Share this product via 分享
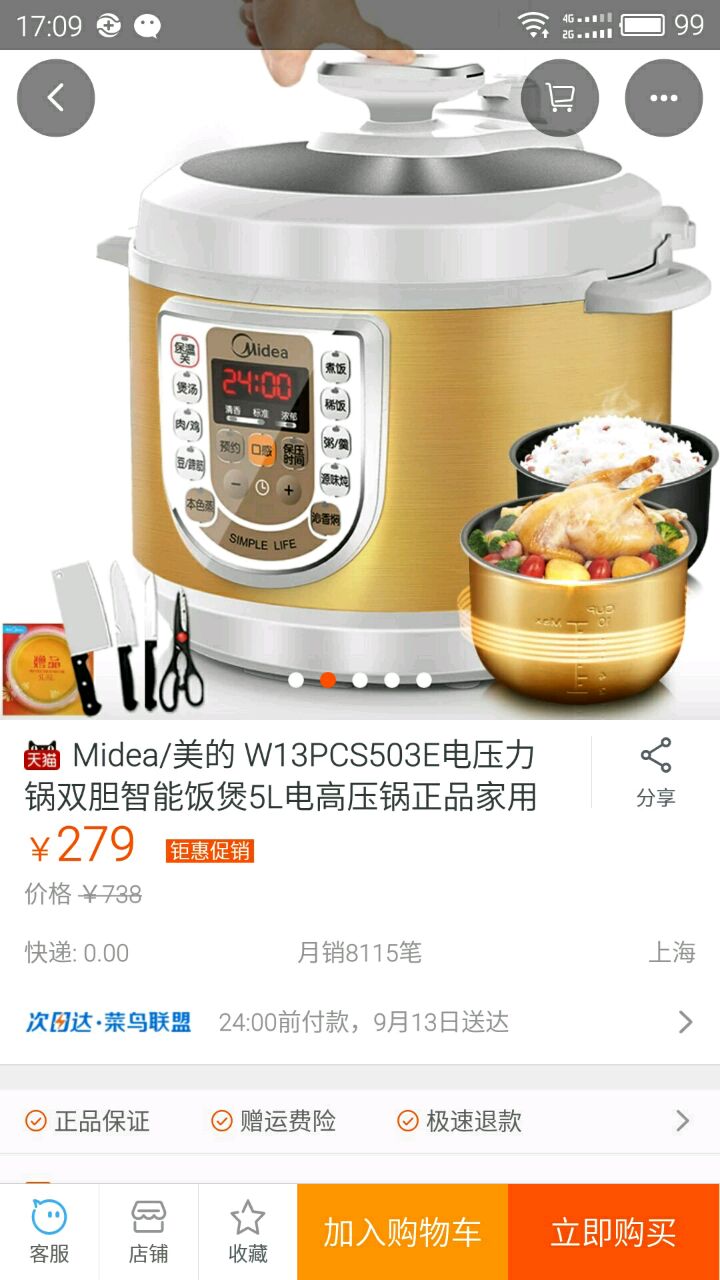 coord(656,772)
